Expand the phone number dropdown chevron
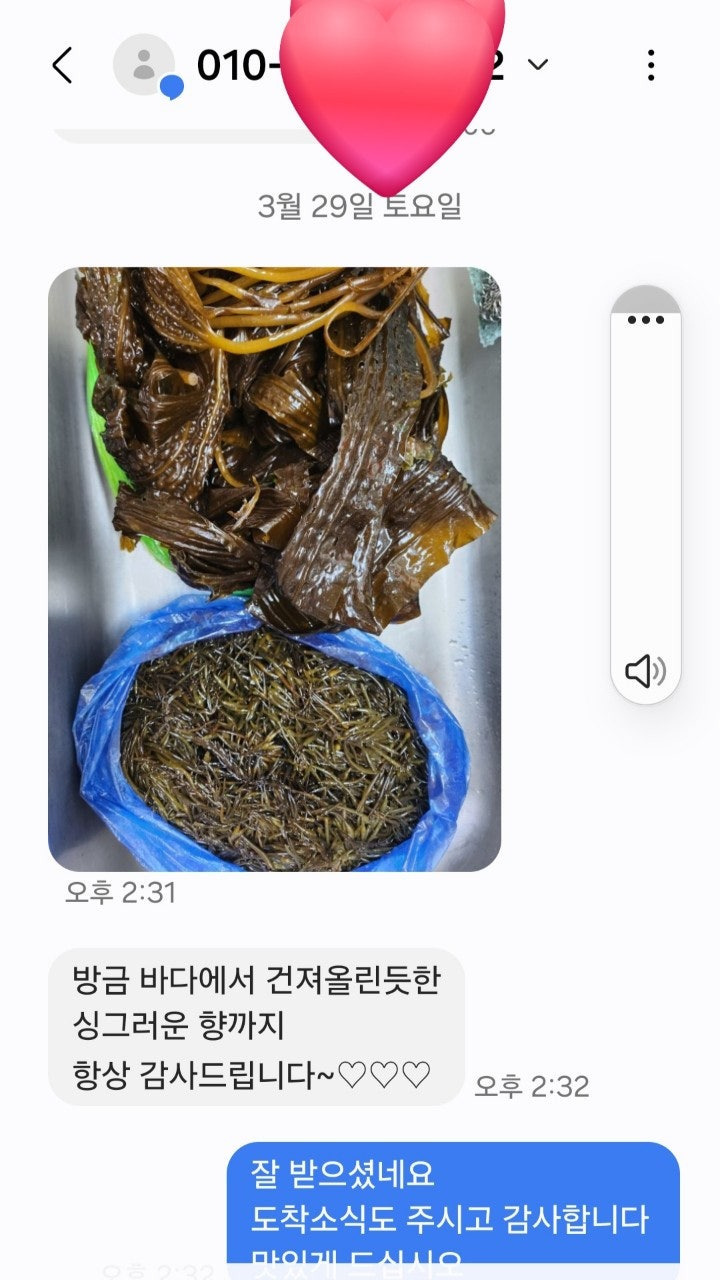 click(538, 66)
